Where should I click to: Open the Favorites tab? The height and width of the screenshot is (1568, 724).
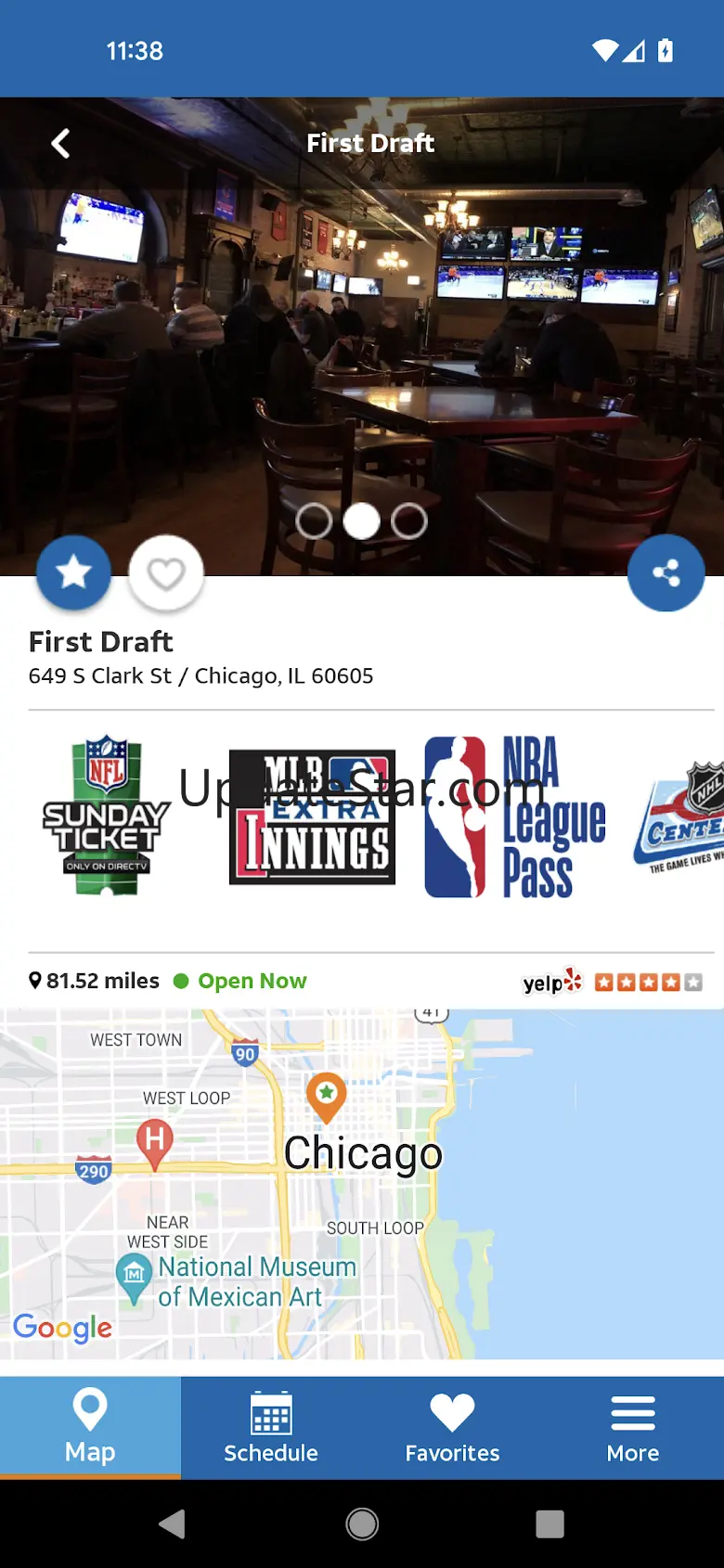[452, 1427]
